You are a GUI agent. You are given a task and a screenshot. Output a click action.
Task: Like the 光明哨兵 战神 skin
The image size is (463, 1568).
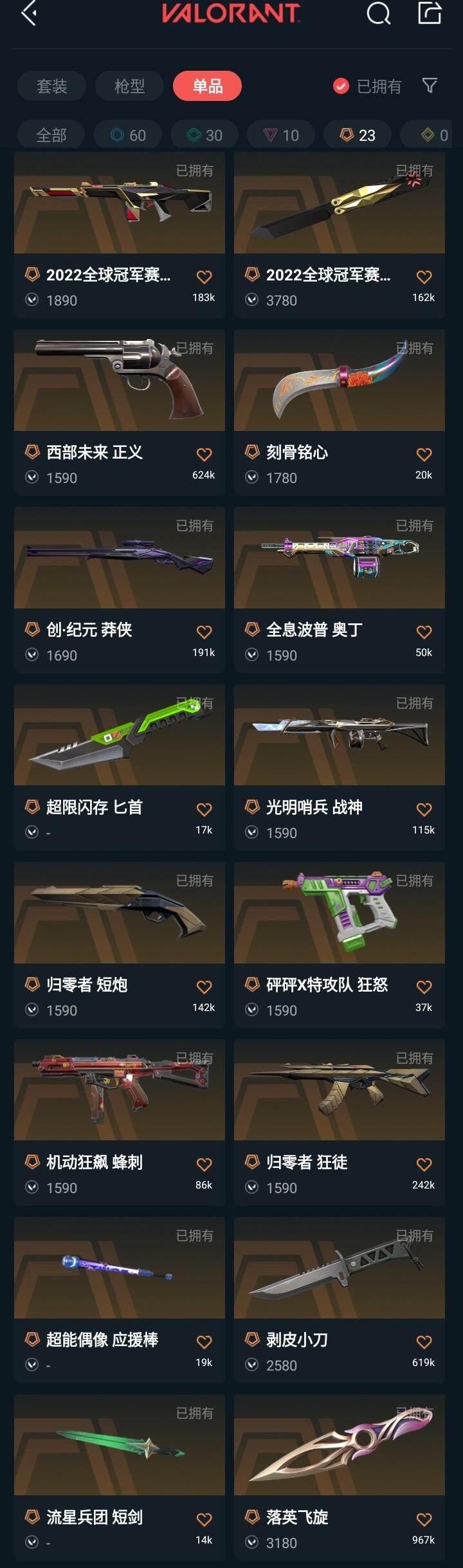424,810
